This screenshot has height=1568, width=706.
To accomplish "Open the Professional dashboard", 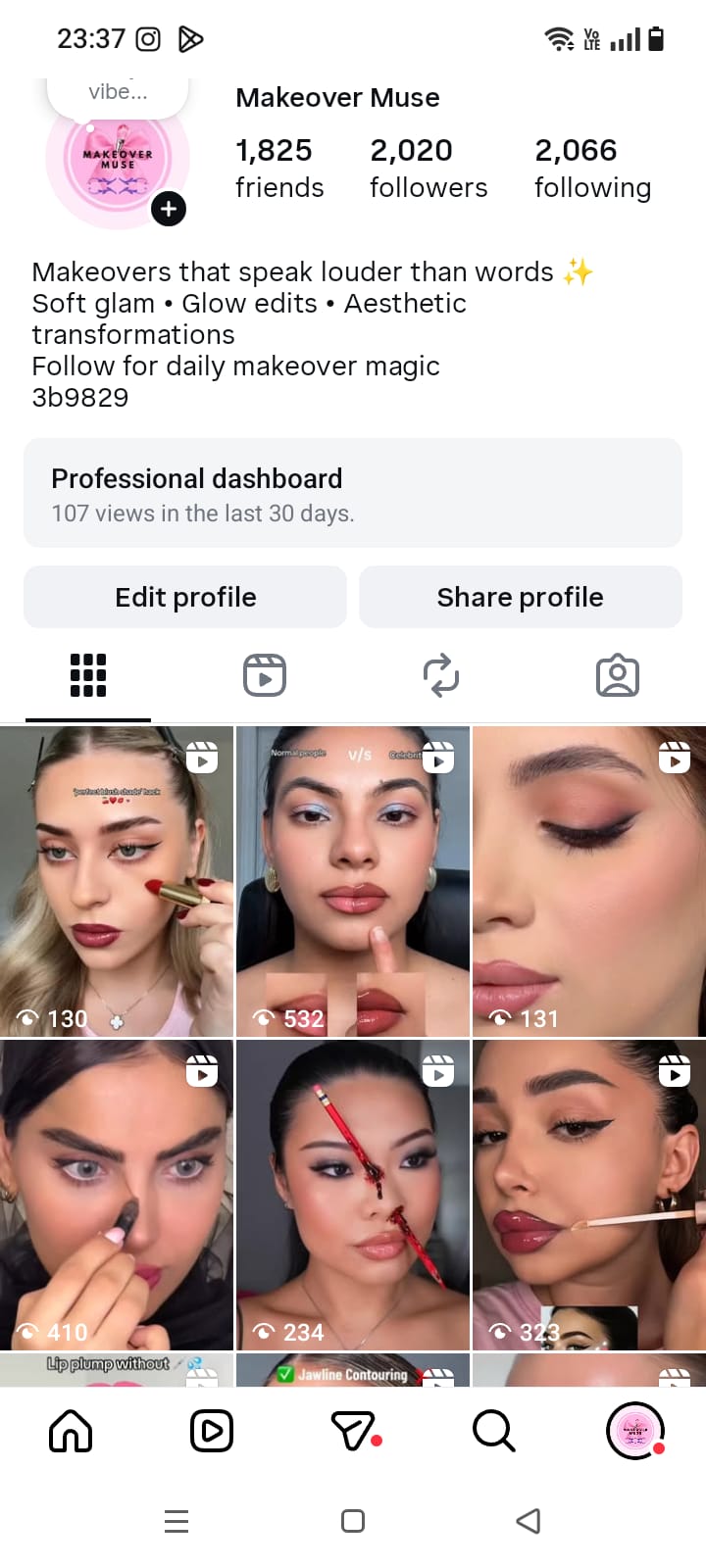I will tap(353, 493).
